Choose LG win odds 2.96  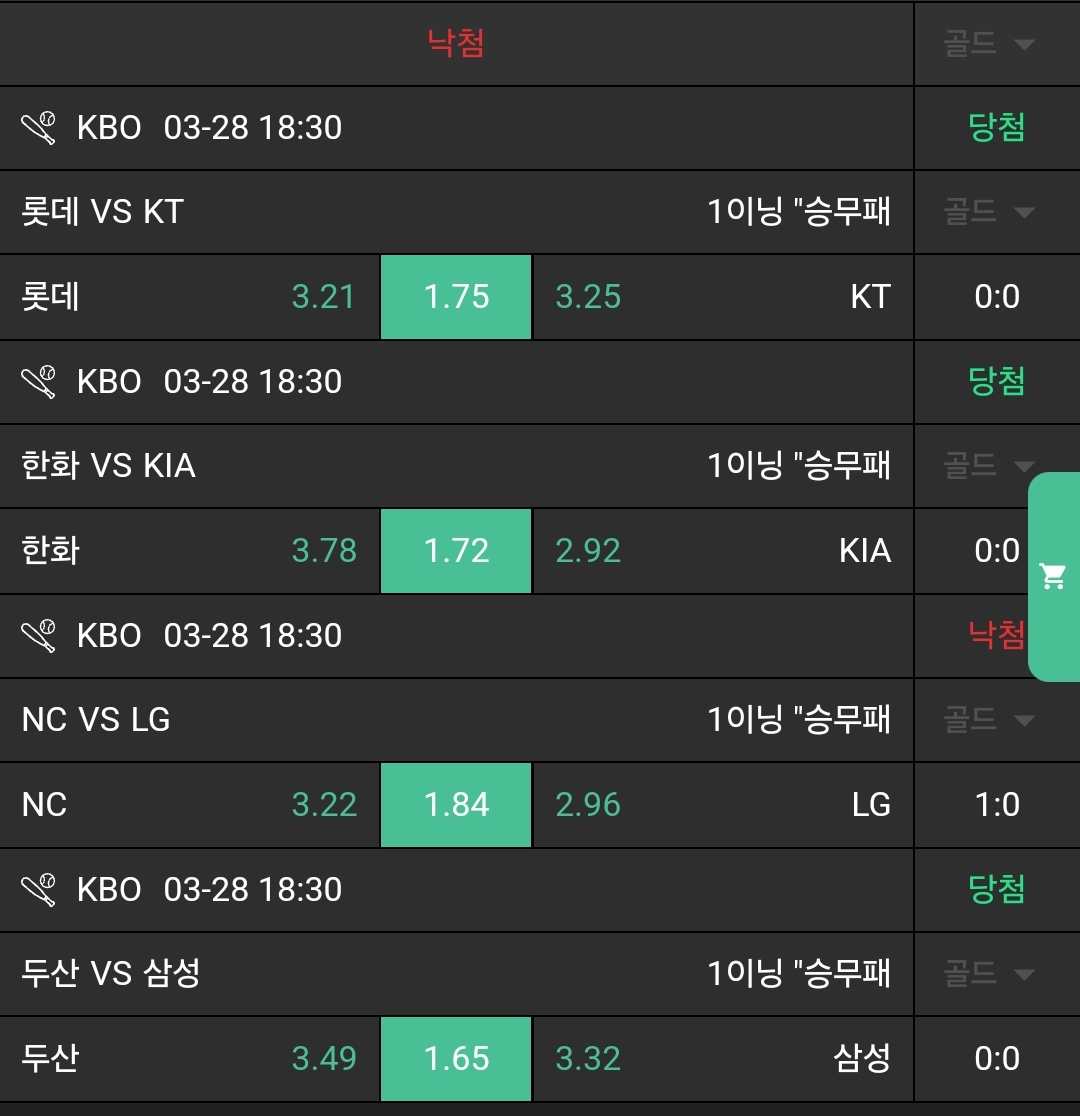588,805
